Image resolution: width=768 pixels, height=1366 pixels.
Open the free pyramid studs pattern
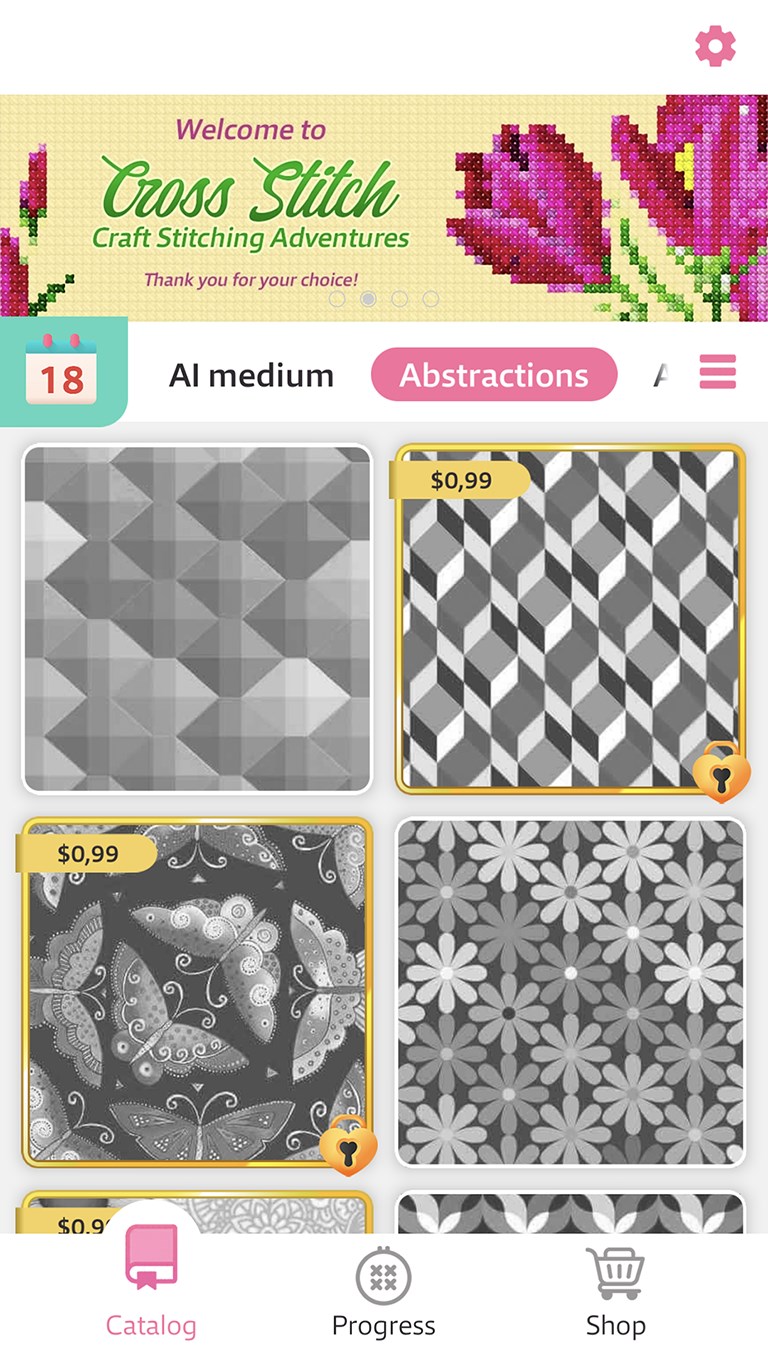tap(197, 619)
